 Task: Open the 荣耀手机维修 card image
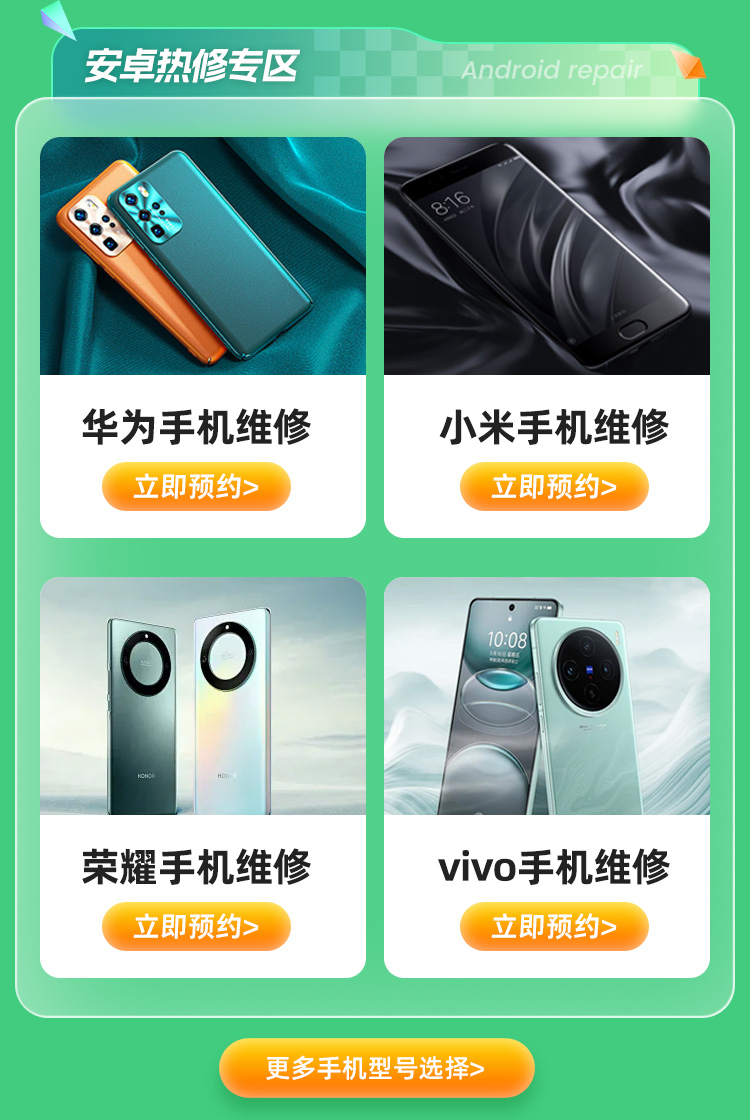point(203,696)
